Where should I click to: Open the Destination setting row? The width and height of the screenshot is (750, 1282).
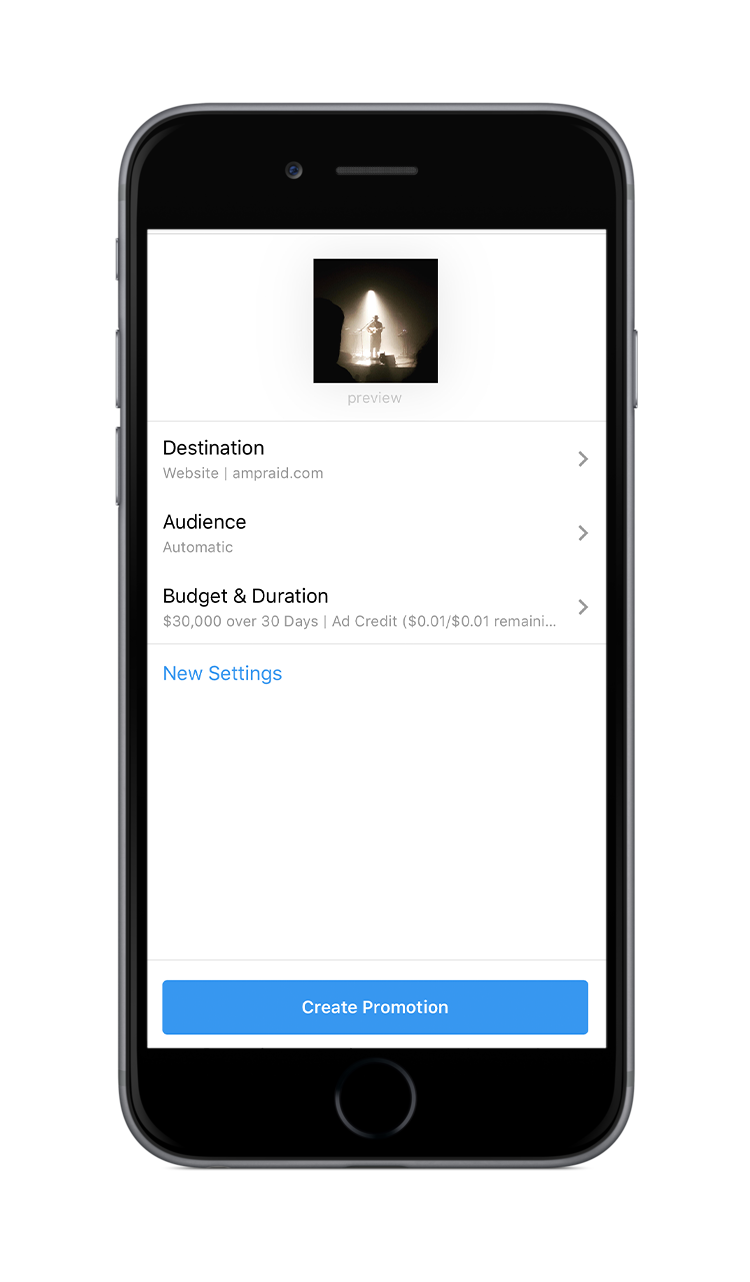point(376,459)
